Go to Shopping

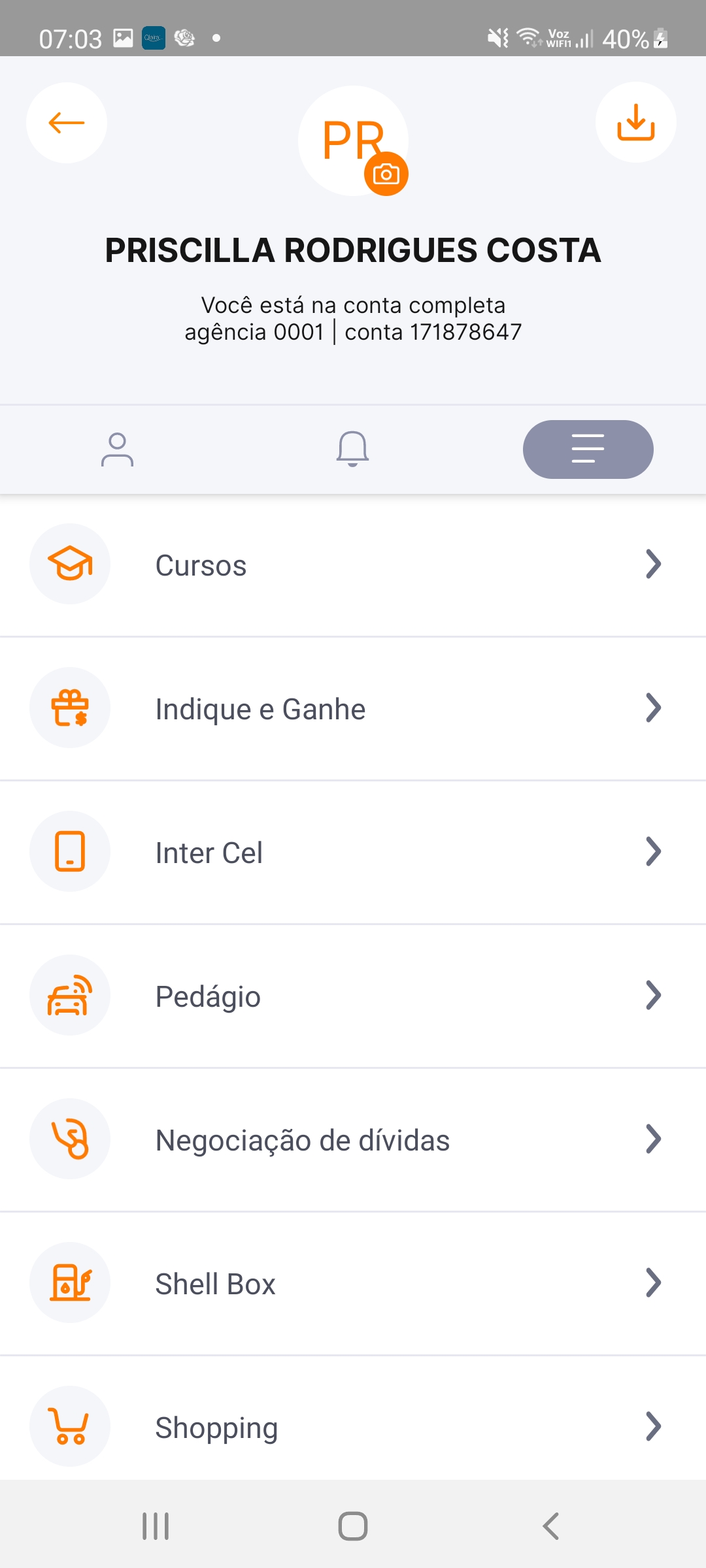[353, 1428]
